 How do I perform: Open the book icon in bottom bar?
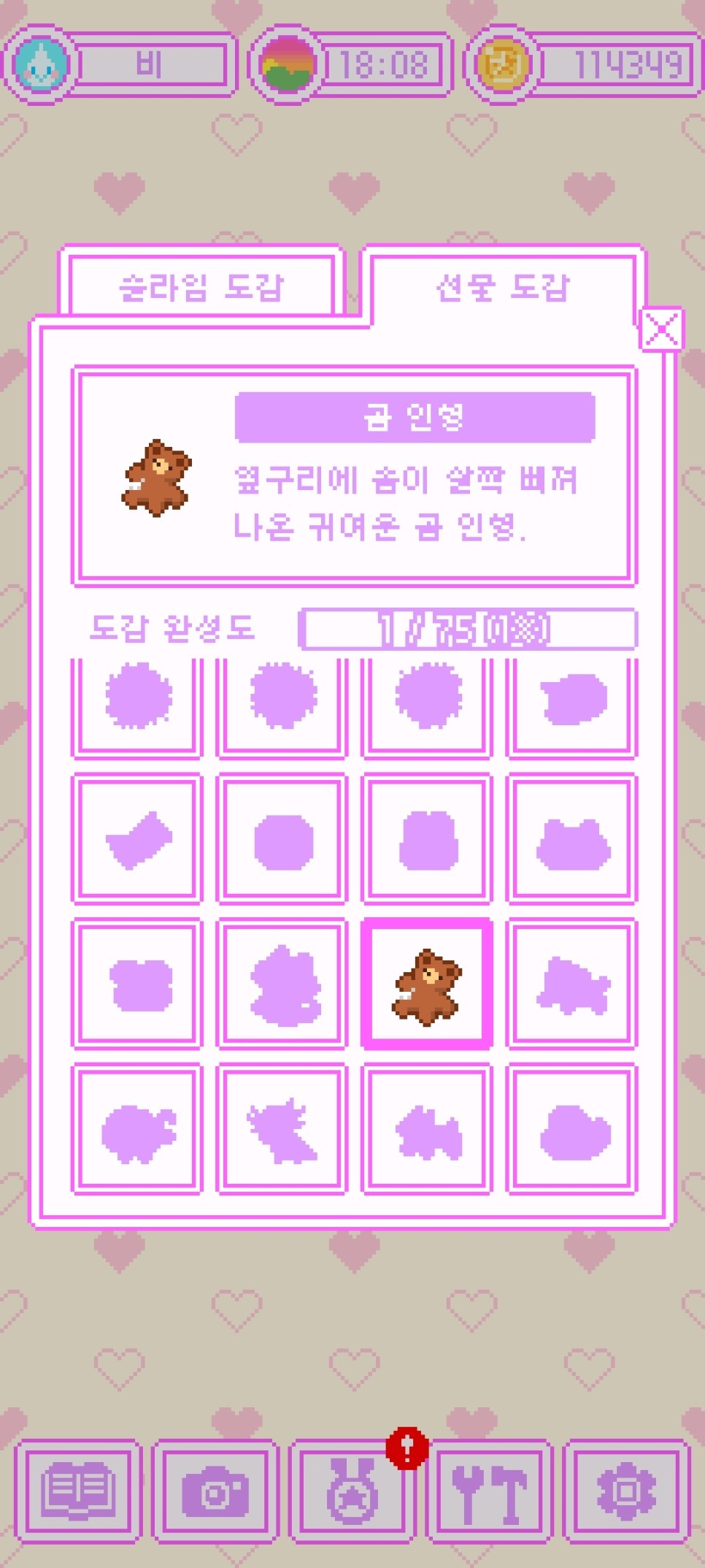pos(78,1491)
